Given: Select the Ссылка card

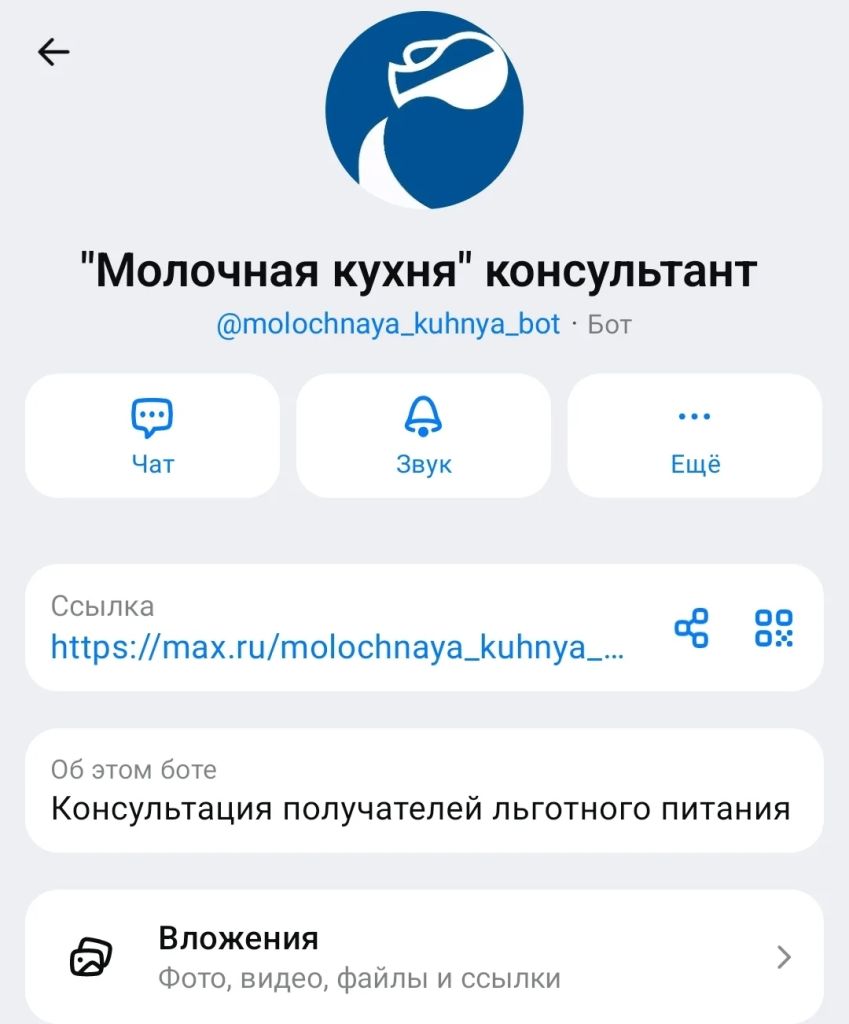Looking at the screenshot, I should 424,627.
